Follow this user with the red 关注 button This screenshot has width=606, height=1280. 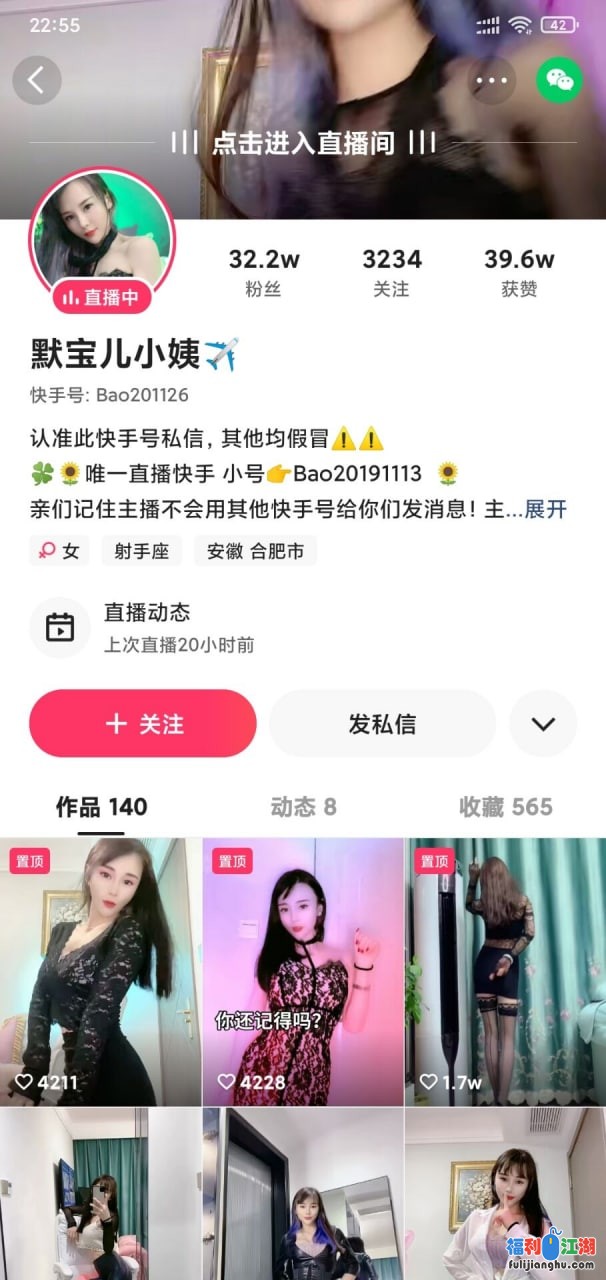[x=143, y=723]
